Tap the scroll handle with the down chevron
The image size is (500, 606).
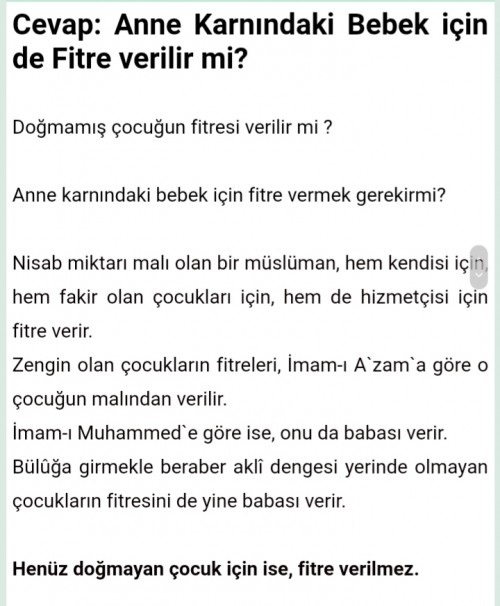pyautogui.click(x=478, y=267)
